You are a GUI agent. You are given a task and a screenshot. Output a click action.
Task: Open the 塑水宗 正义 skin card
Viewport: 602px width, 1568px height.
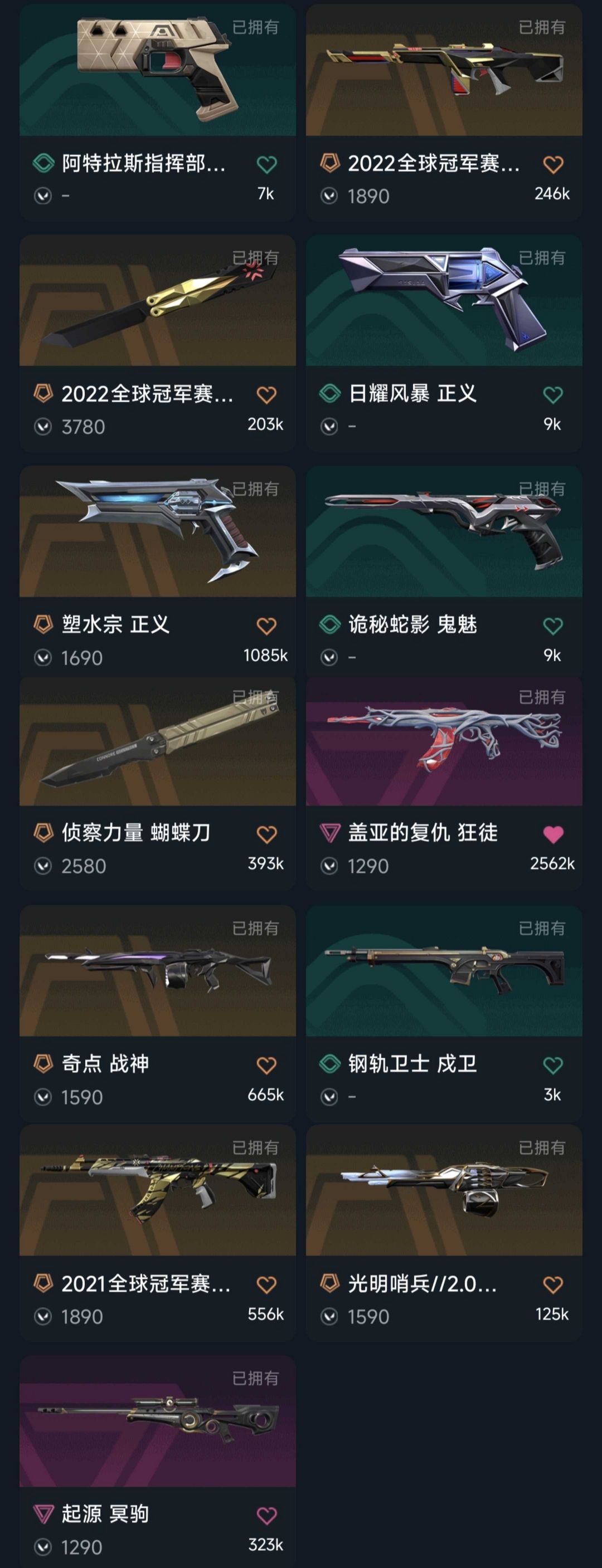pyautogui.click(x=157, y=532)
